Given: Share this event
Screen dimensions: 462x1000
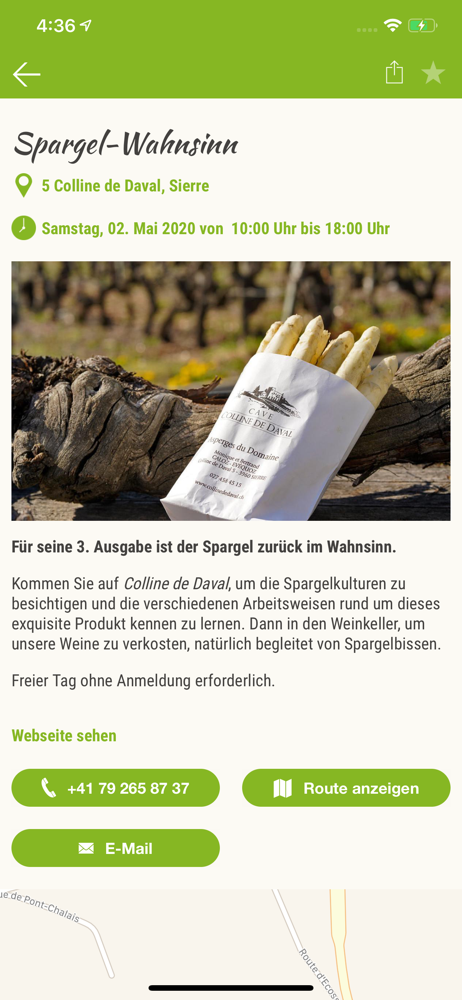Looking at the screenshot, I should click(394, 72).
